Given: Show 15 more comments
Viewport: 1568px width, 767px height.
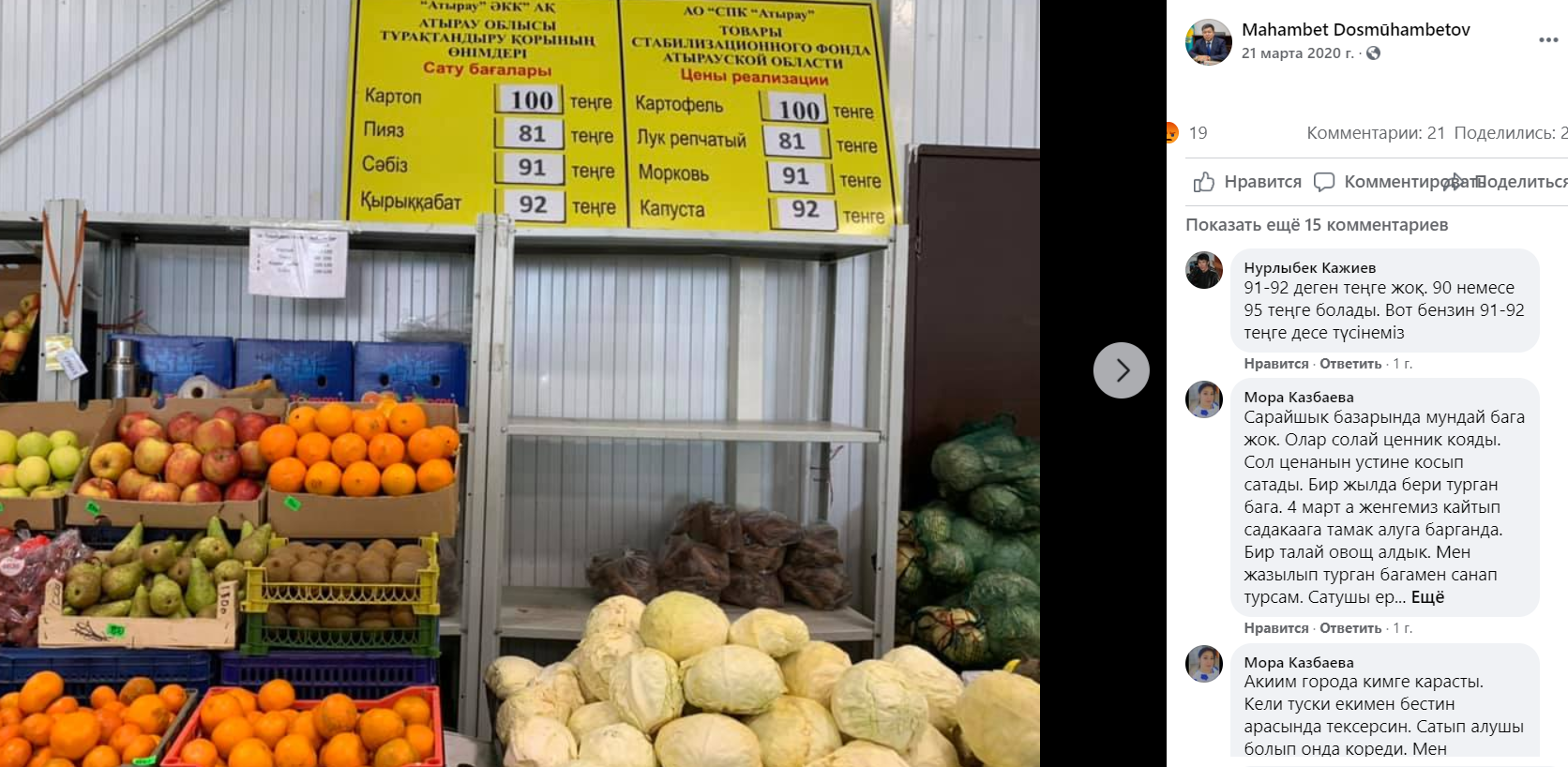Looking at the screenshot, I should coord(1317,225).
